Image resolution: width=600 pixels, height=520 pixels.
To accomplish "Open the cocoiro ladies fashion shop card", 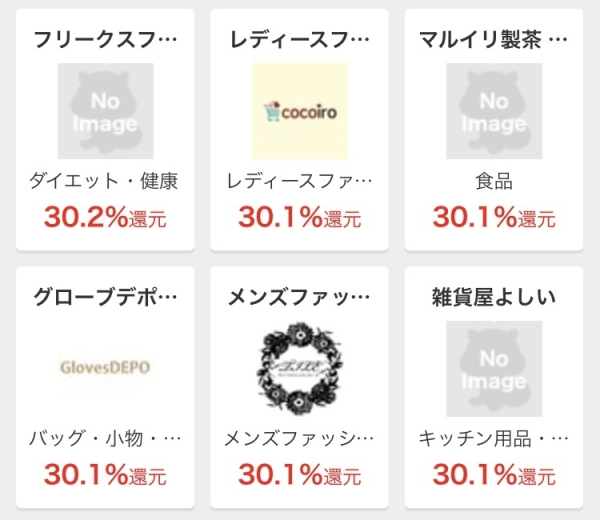I will coord(299,130).
